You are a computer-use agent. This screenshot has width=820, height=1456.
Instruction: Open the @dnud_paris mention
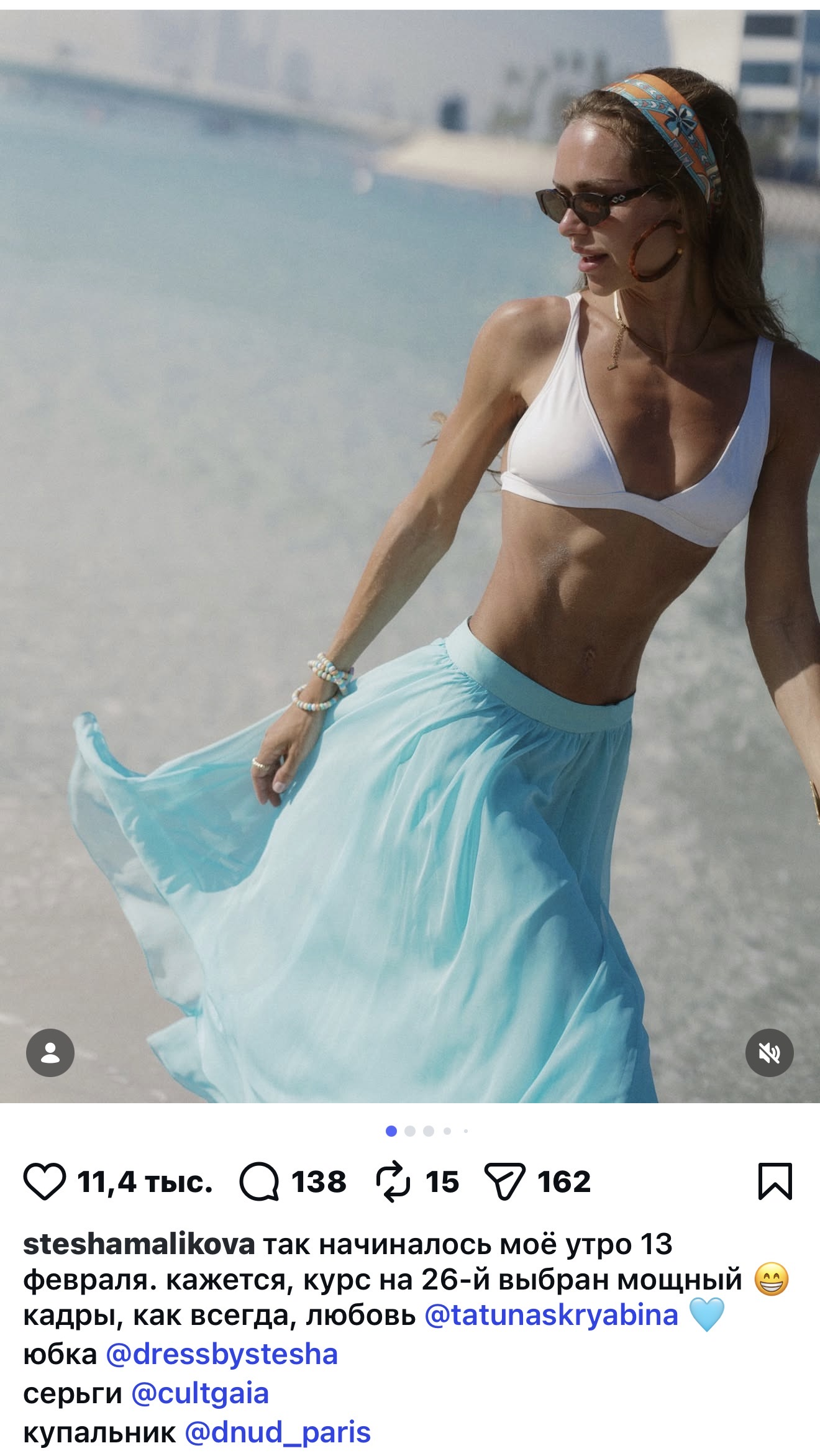278,1432
